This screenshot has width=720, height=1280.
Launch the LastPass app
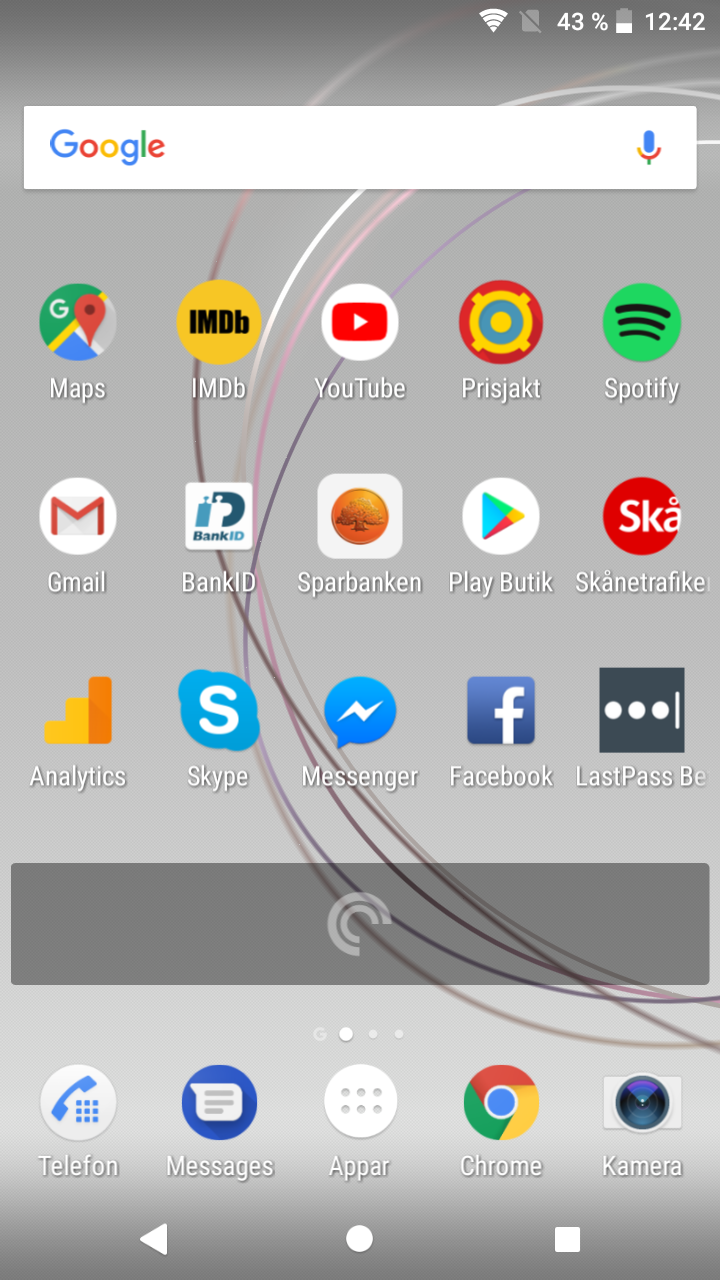[x=641, y=710]
